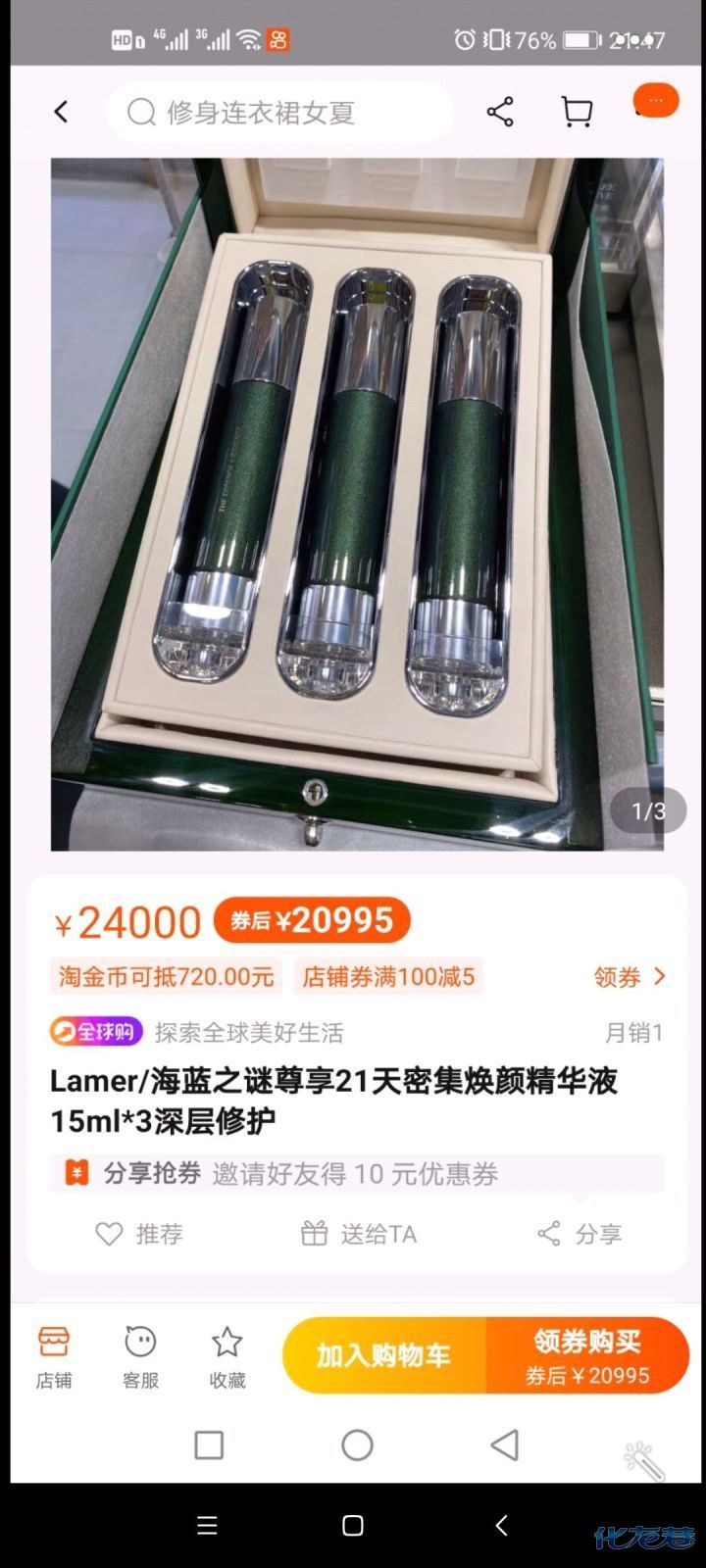
Task: Share this product via the top share icon
Action: [x=500, y=112]
